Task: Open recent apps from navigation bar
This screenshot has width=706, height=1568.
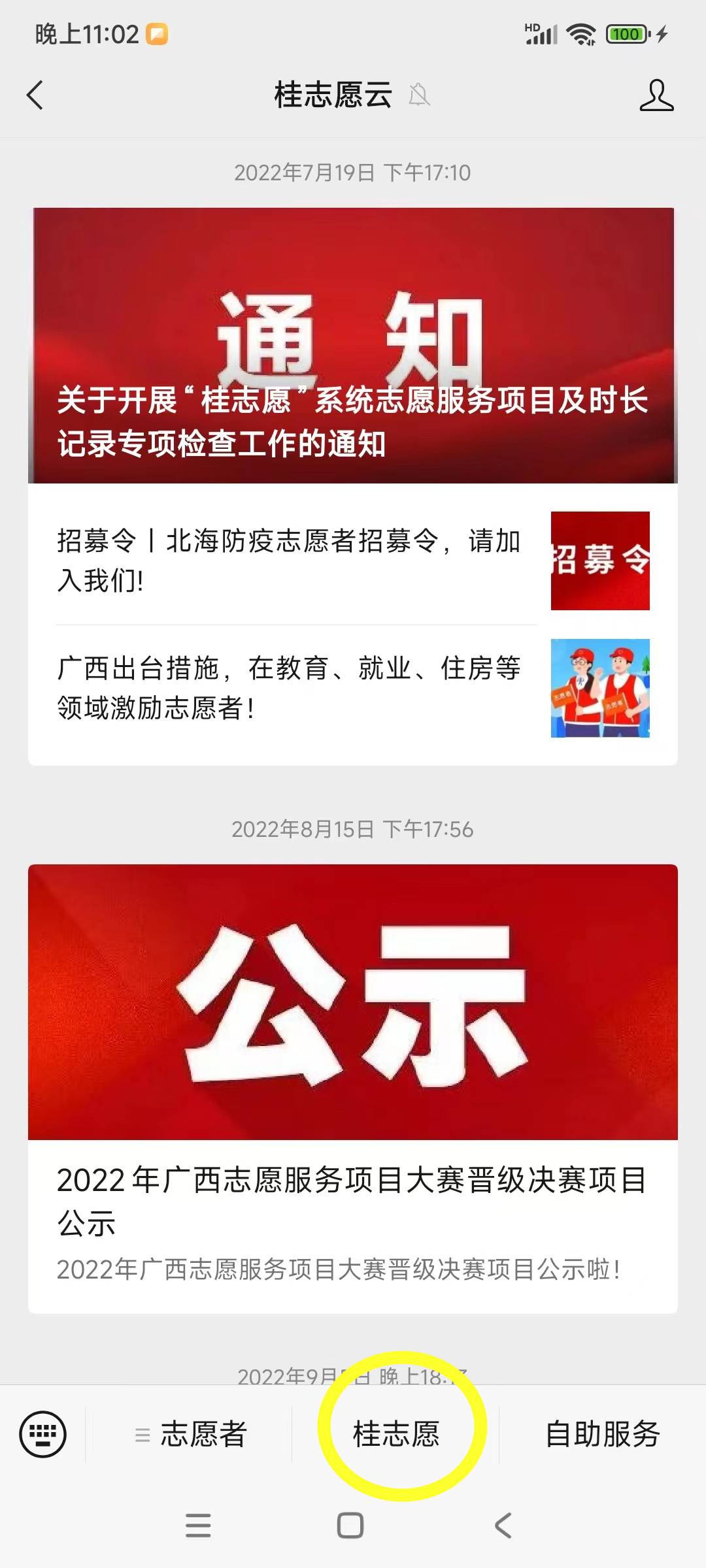Action: [198, 1526]
